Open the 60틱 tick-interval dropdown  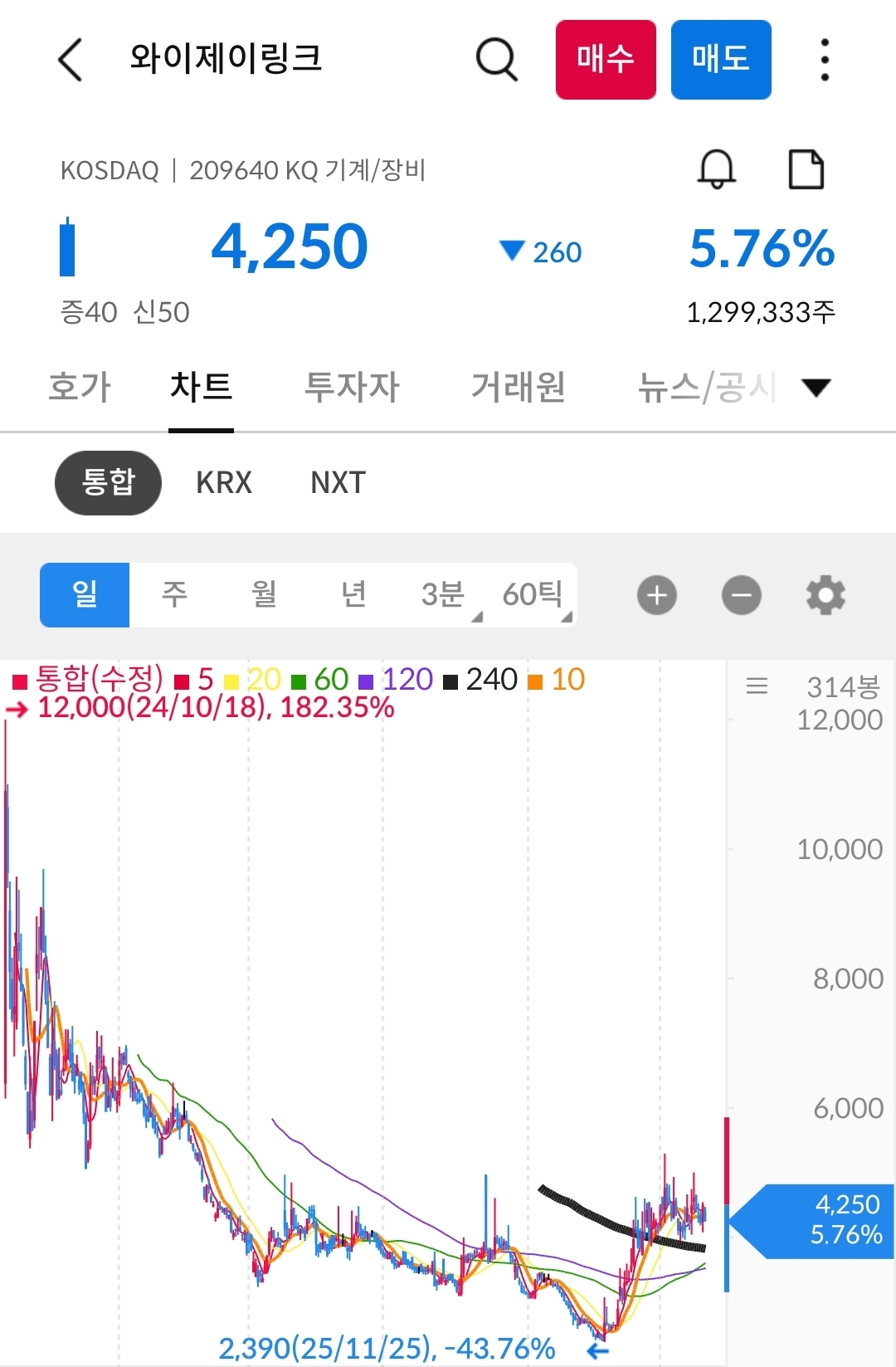click(535, 594)
